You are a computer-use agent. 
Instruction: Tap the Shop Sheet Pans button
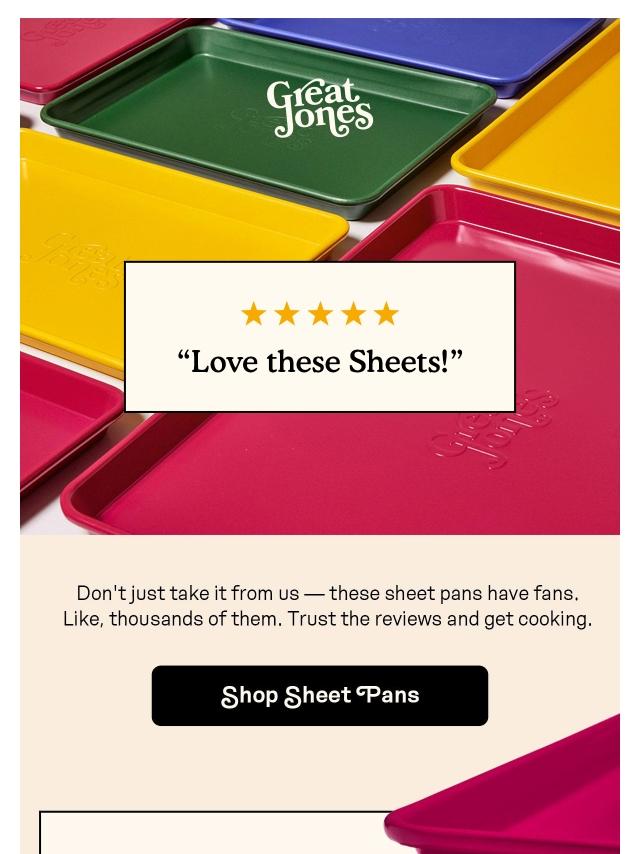tap(320, 696)
